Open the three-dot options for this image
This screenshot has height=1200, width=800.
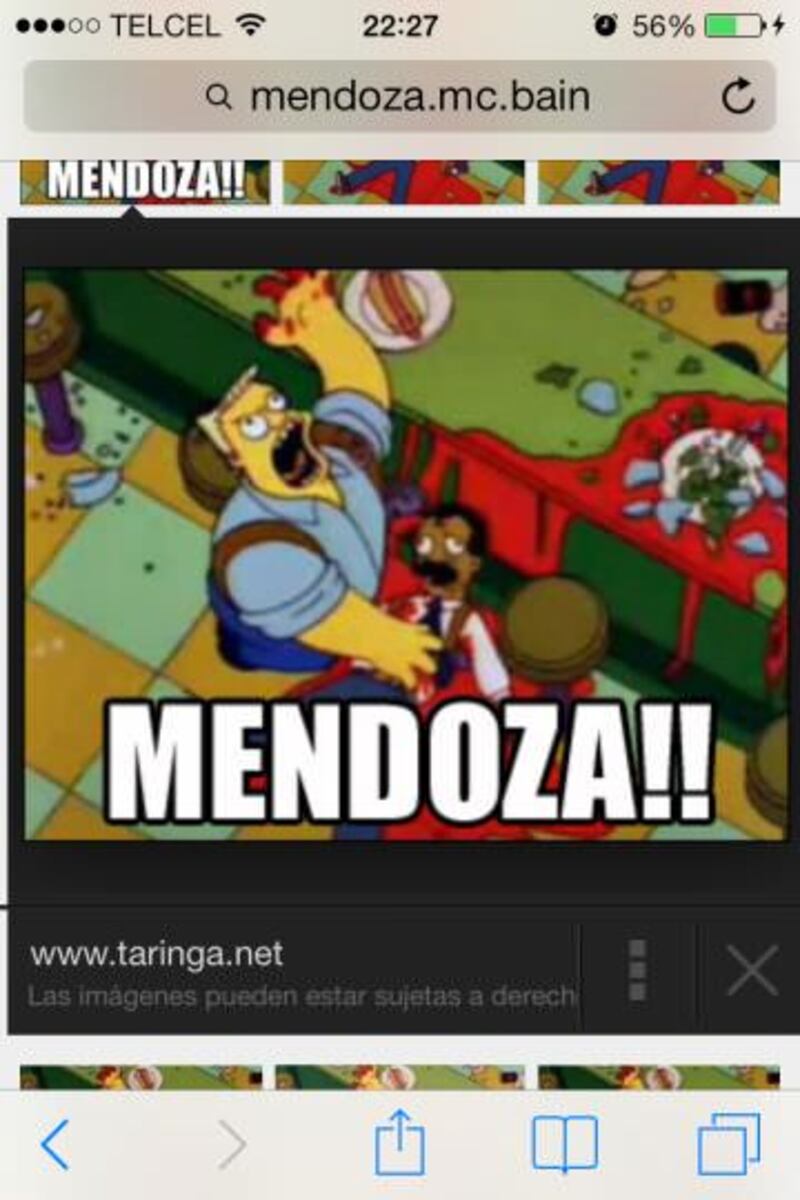tap(637, 969)
